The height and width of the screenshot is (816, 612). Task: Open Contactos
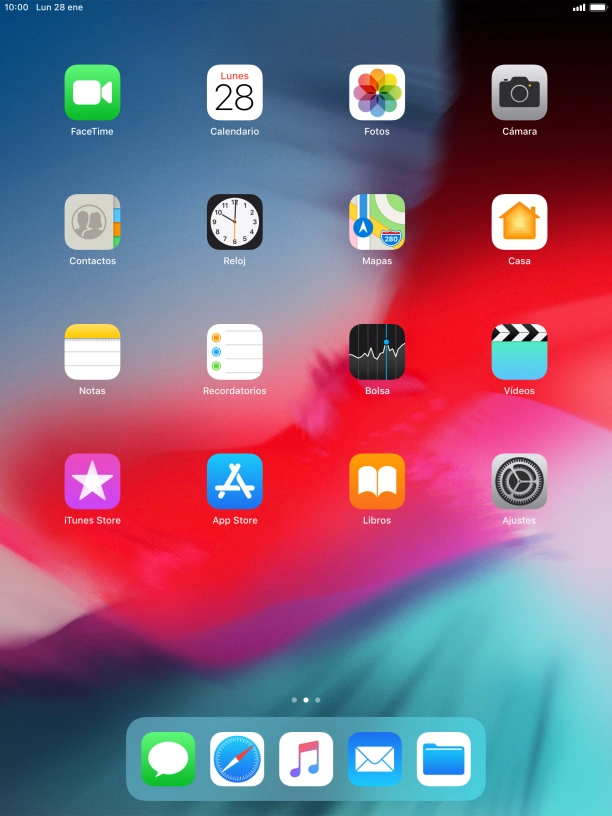pyautogui.click(x=92, y=222)
